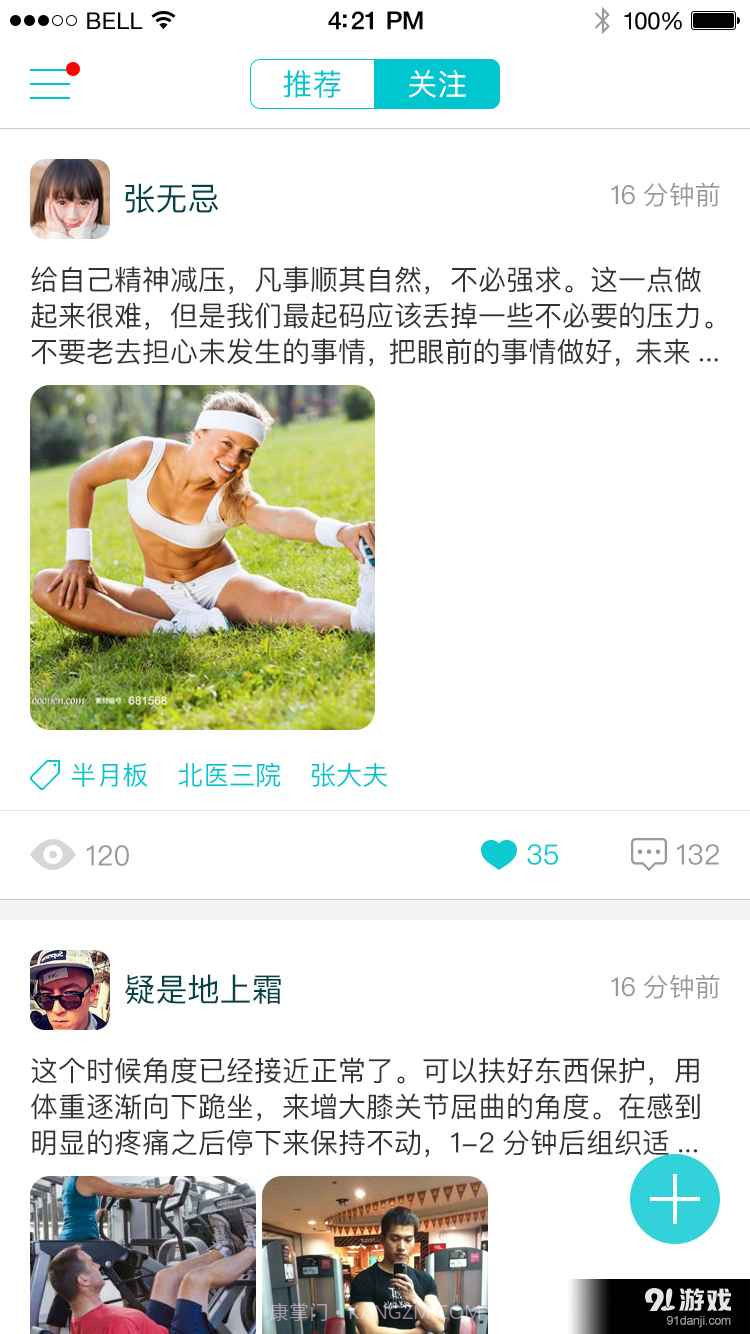Click the eye icon showing 120 views

(x=52, y=855)
